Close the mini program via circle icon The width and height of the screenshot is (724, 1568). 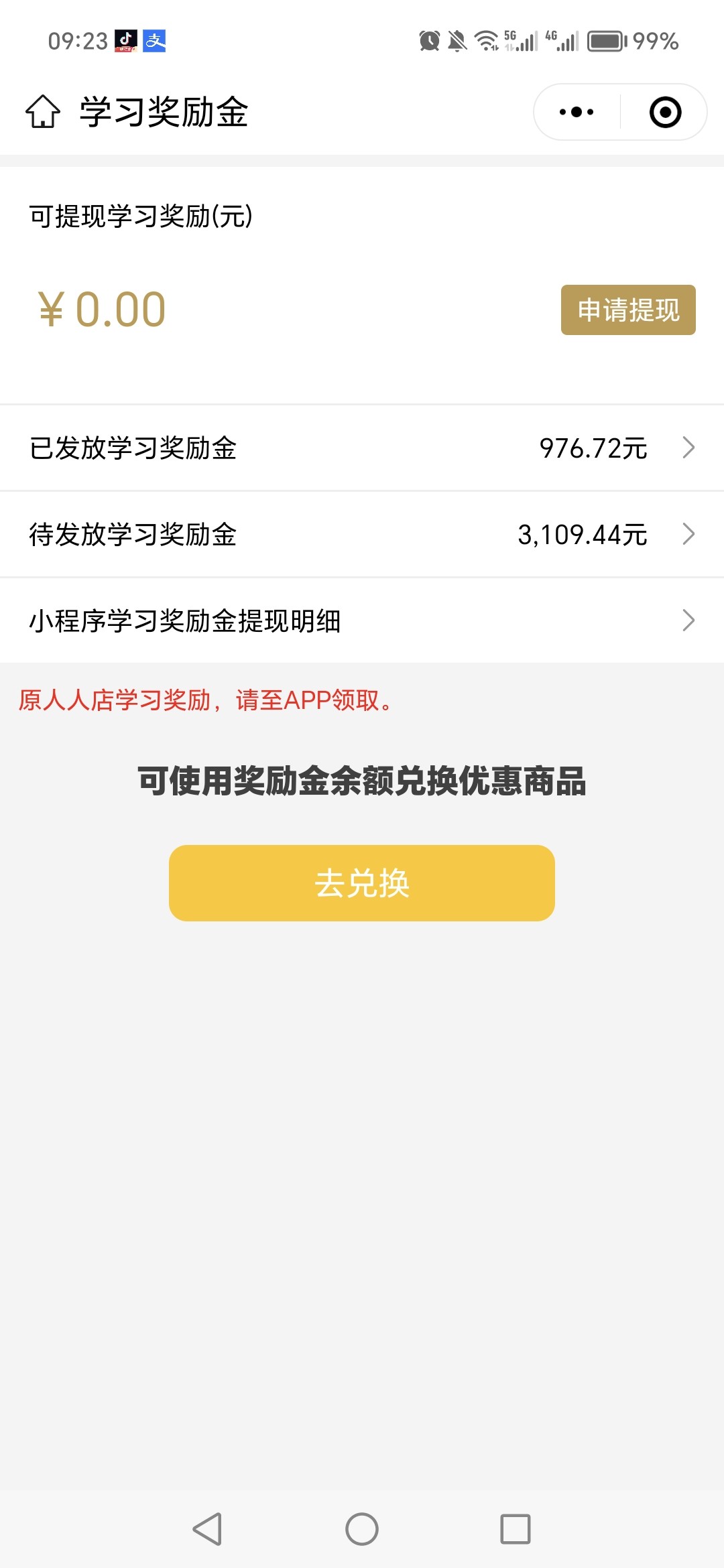click(x=665, y=112)
